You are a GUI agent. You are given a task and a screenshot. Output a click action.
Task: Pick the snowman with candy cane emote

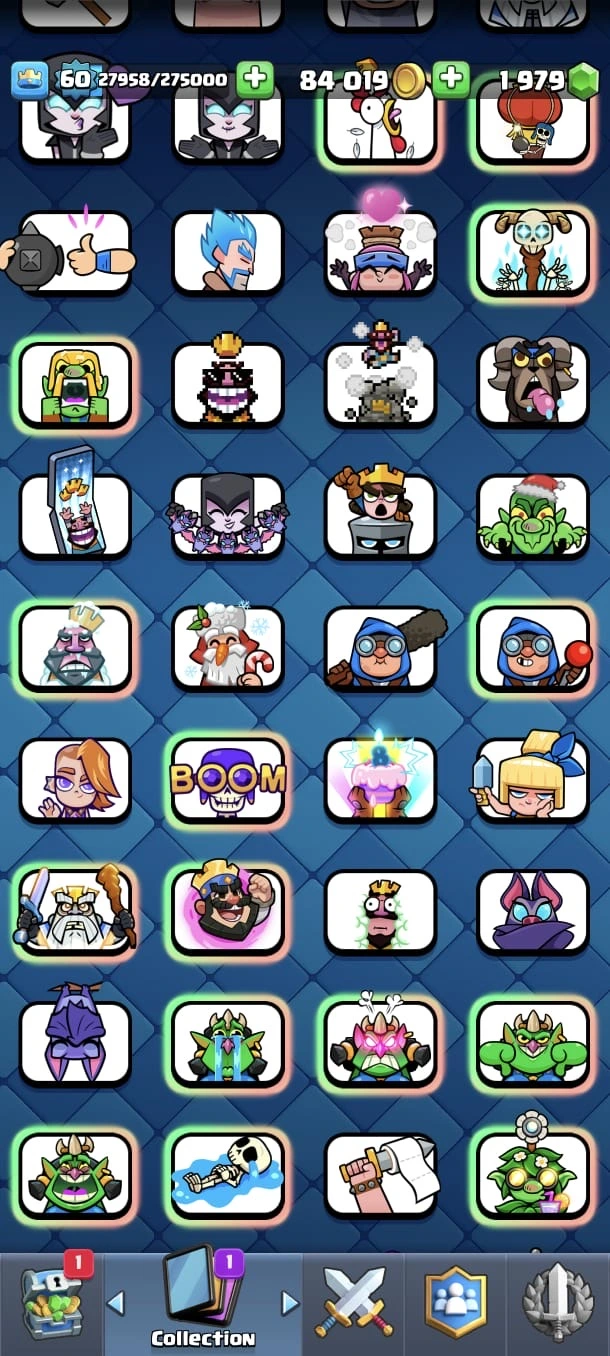click(x=228, y=648)
